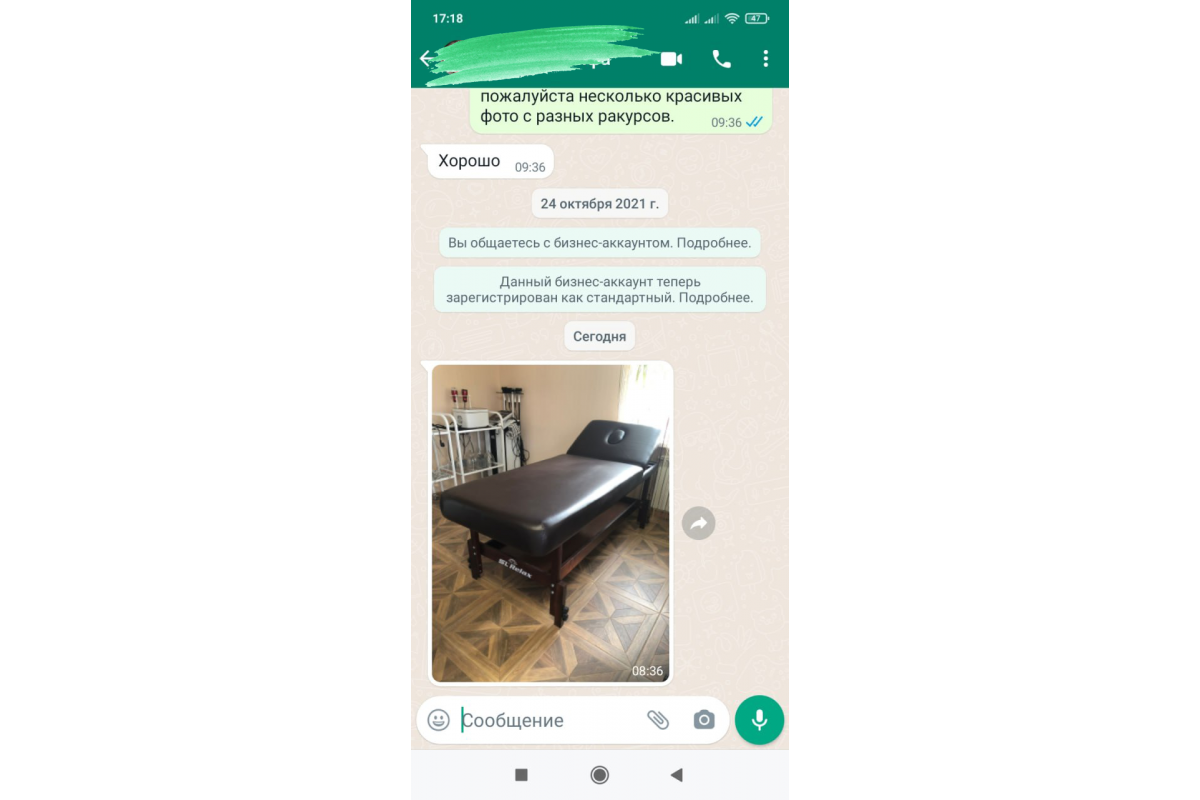Open the overflow menu

click(765, 59)
